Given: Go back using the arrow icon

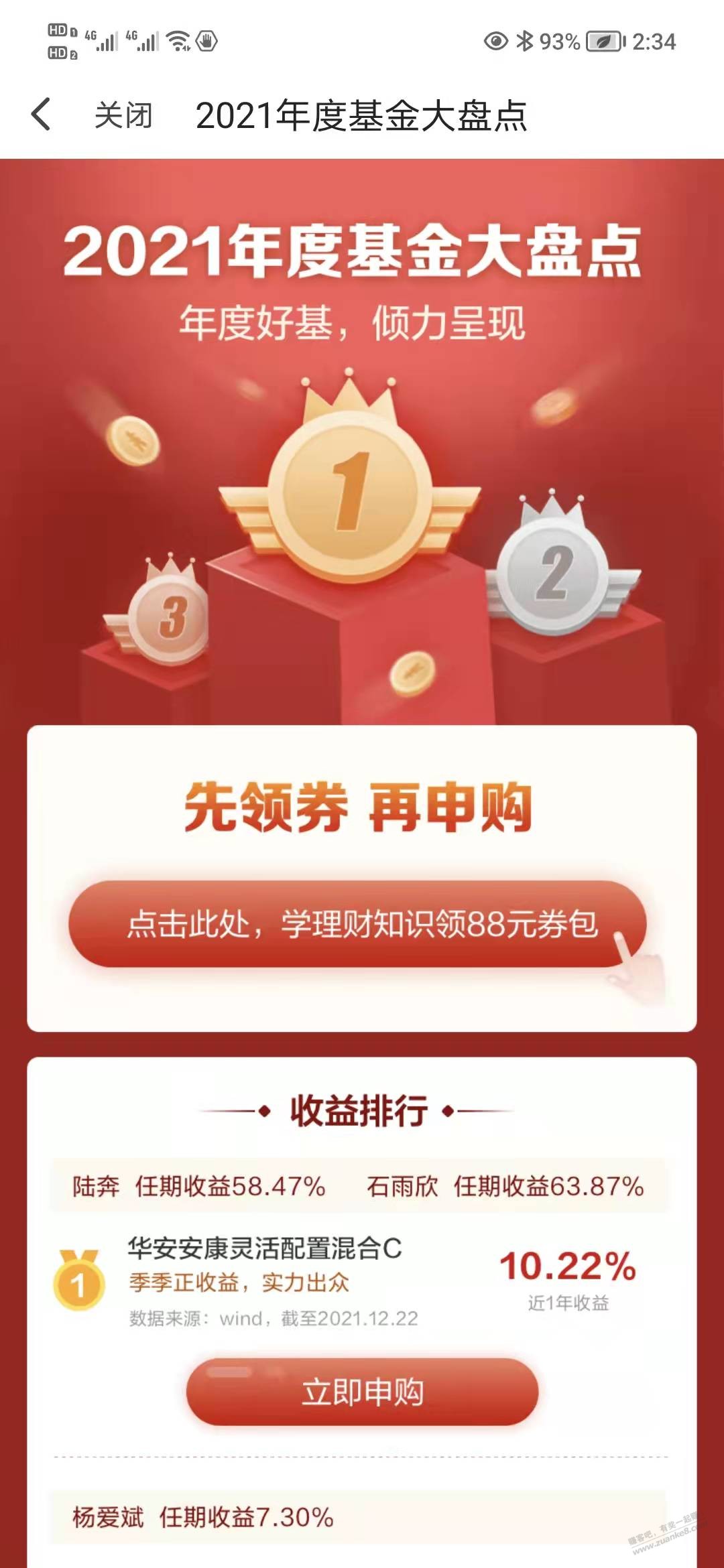Looking at the screenshot, I should [x=42, y=115].
